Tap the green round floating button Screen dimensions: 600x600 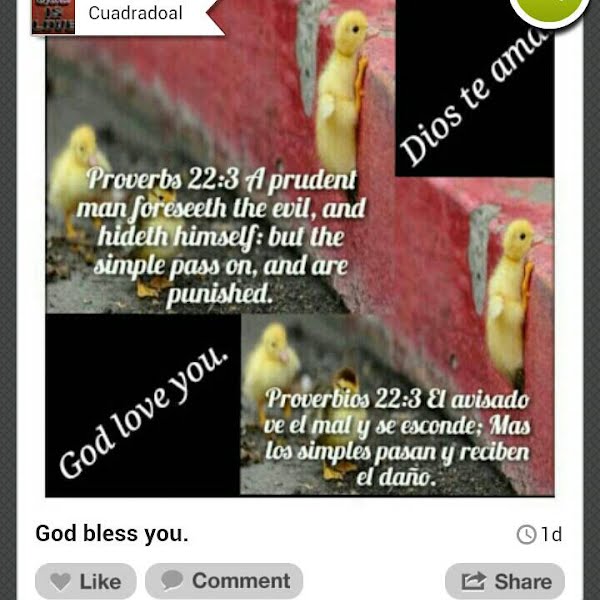coord(550,10)
